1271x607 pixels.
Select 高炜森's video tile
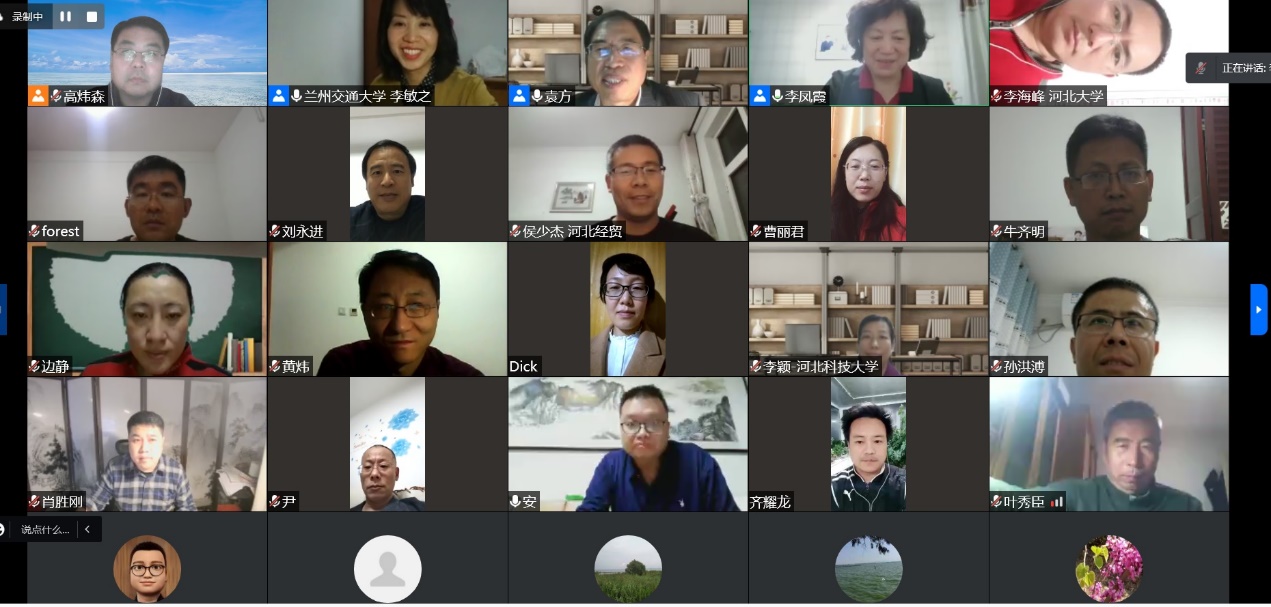point(147,52)
